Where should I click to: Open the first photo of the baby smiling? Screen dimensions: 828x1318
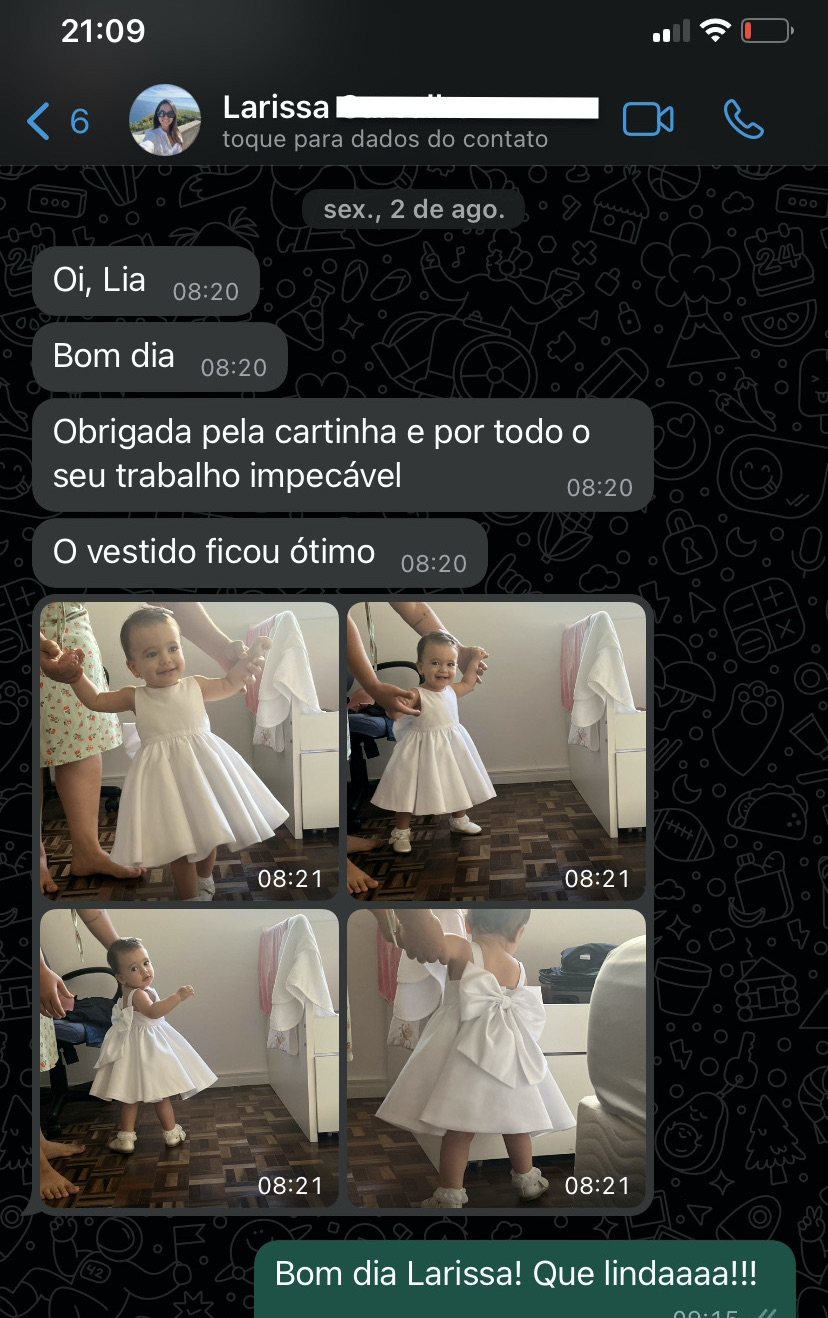click(190, 750)
